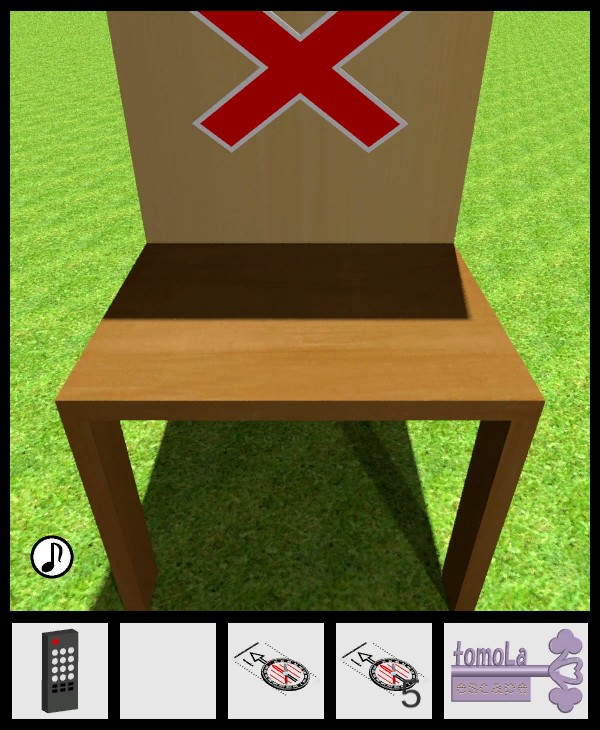
Task: Select the compass item without a number
Action: (276, 671)
